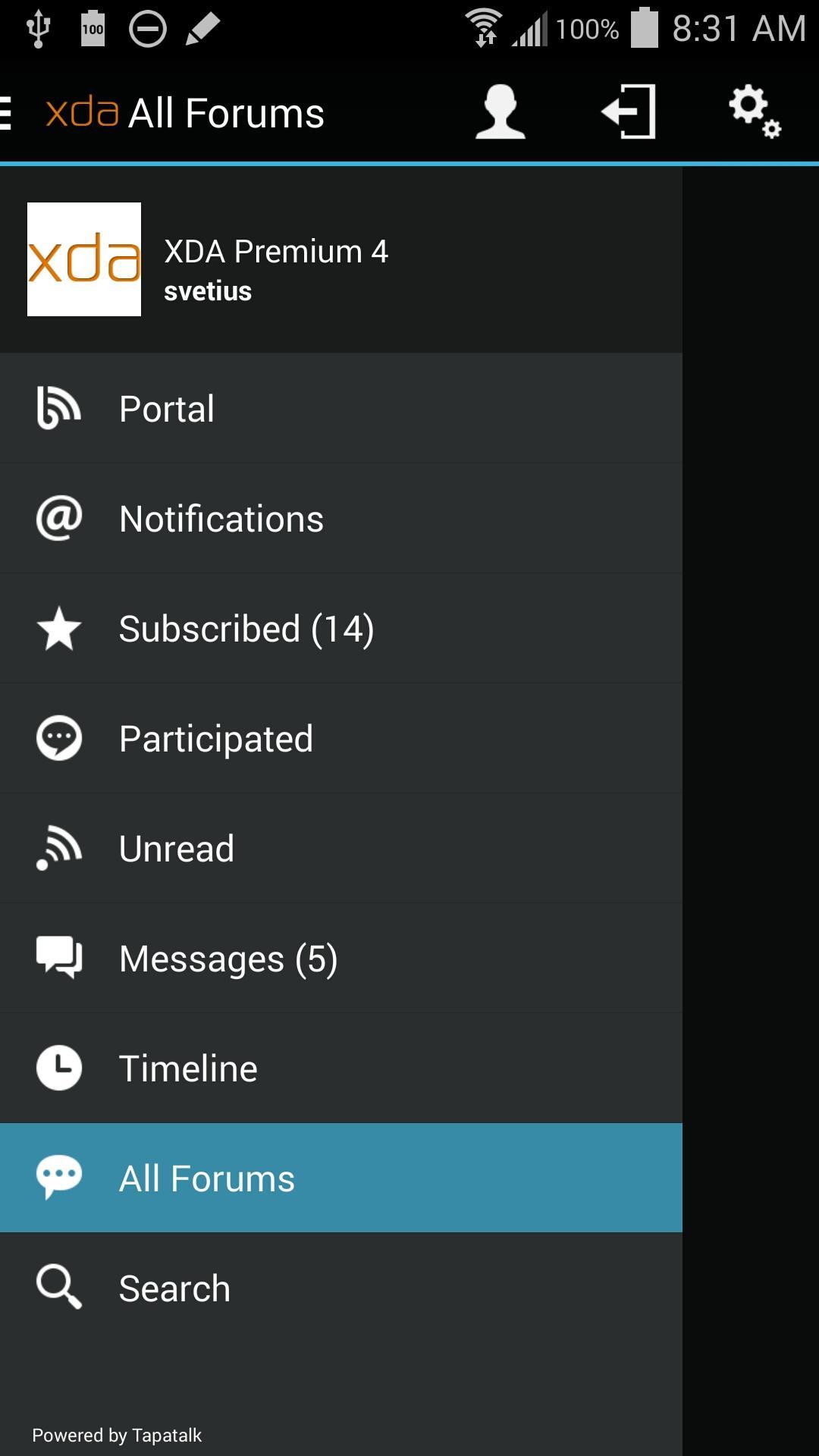The width and height of the screenshot is (819, 1456).
Task: Expand the navigation drawer handle
Action: [x=6, y=111]
